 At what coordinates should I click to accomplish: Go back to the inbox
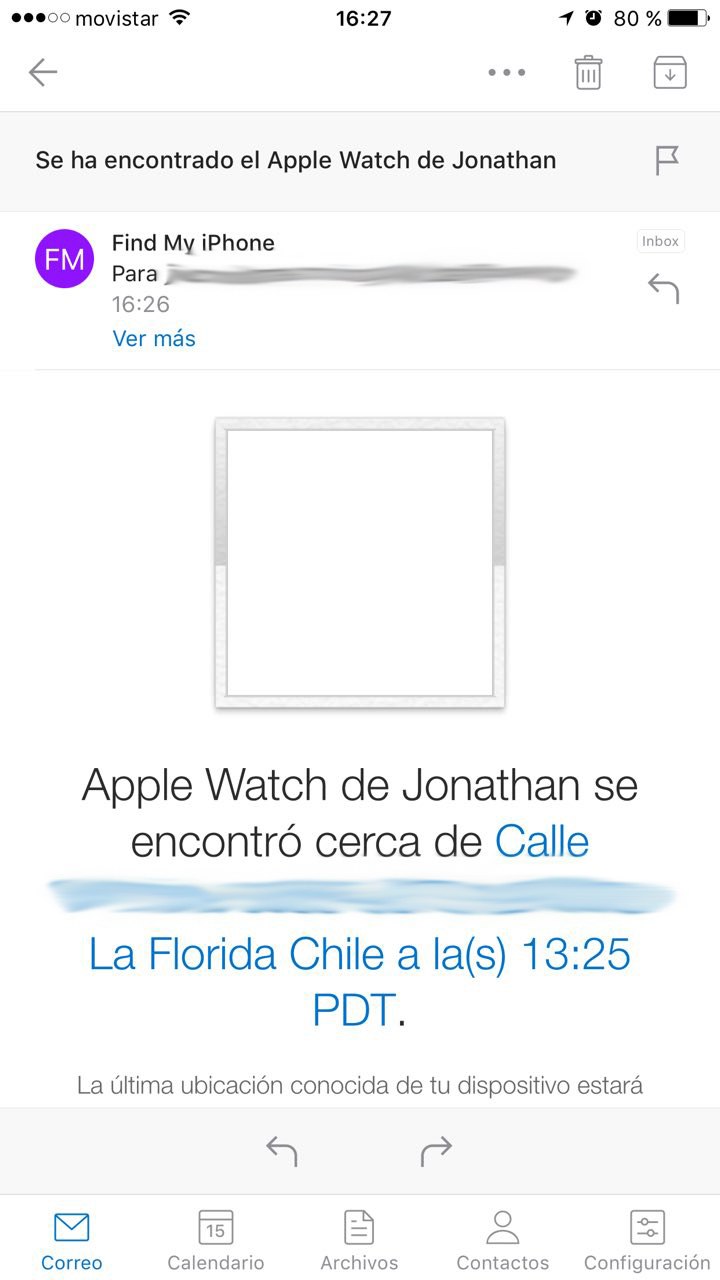pyautogui.click(x=43, y=72)
